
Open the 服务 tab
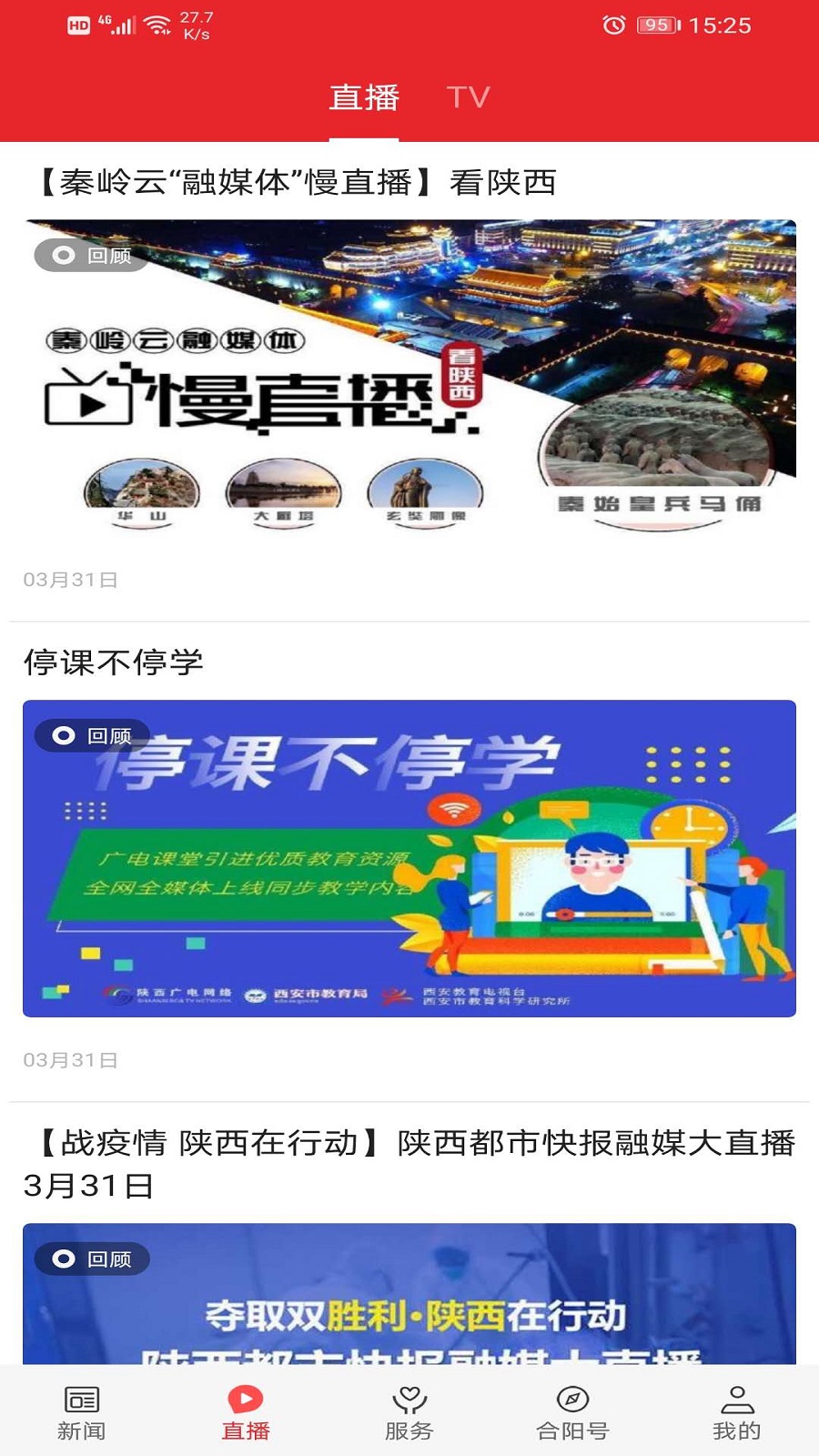click(x=409, y=1412)
